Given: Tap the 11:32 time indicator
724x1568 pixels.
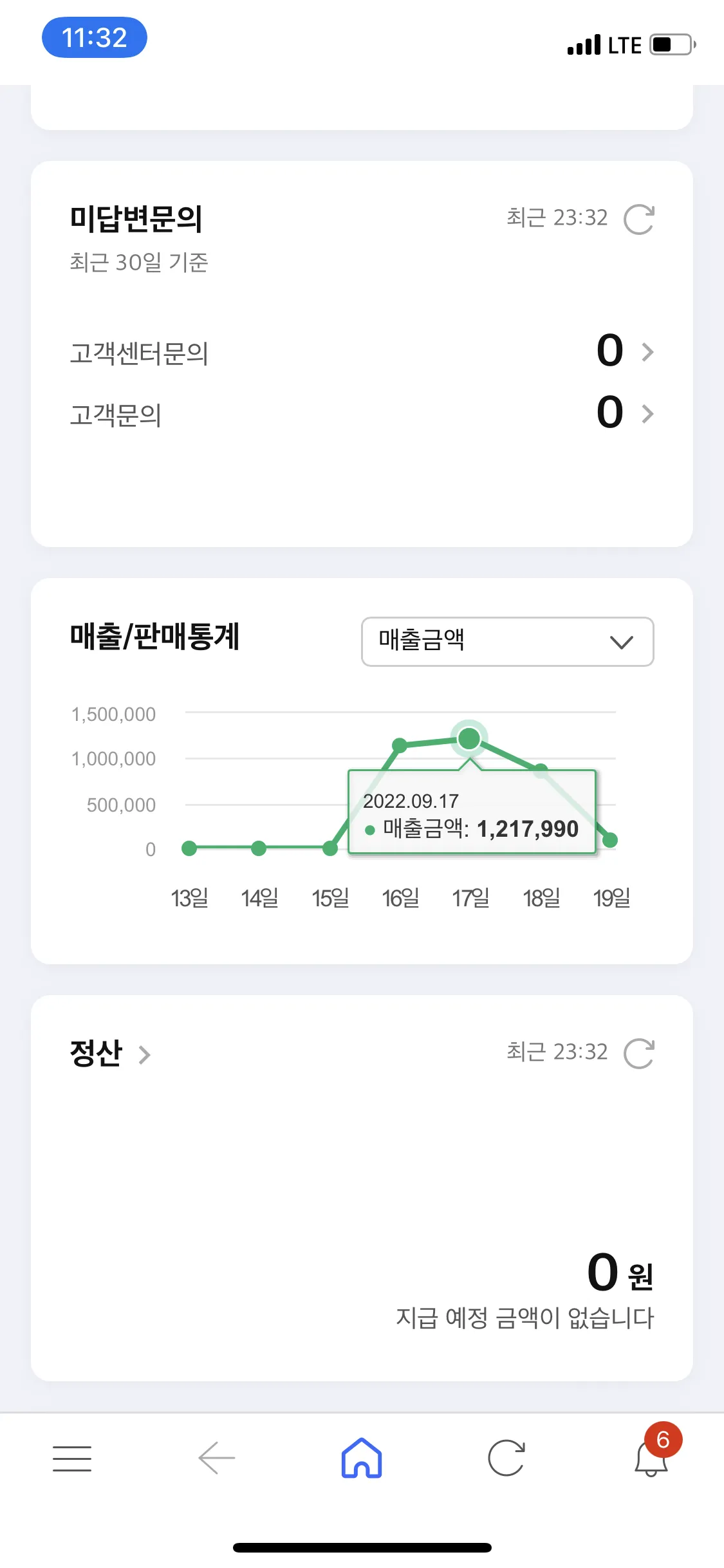Looking at the screenshot, I should [x=94, y=38].
